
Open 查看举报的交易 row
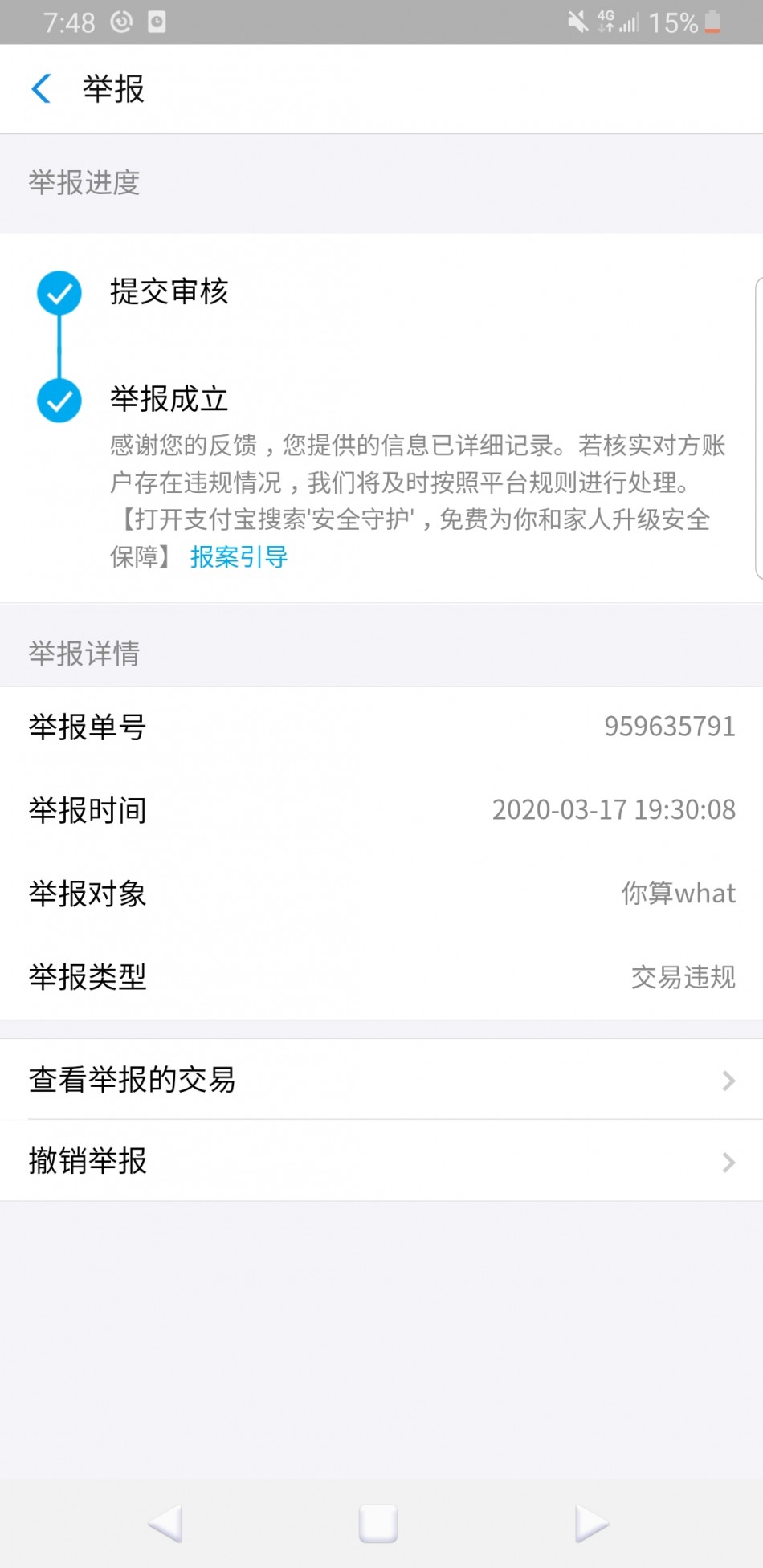coord(381,1080)
